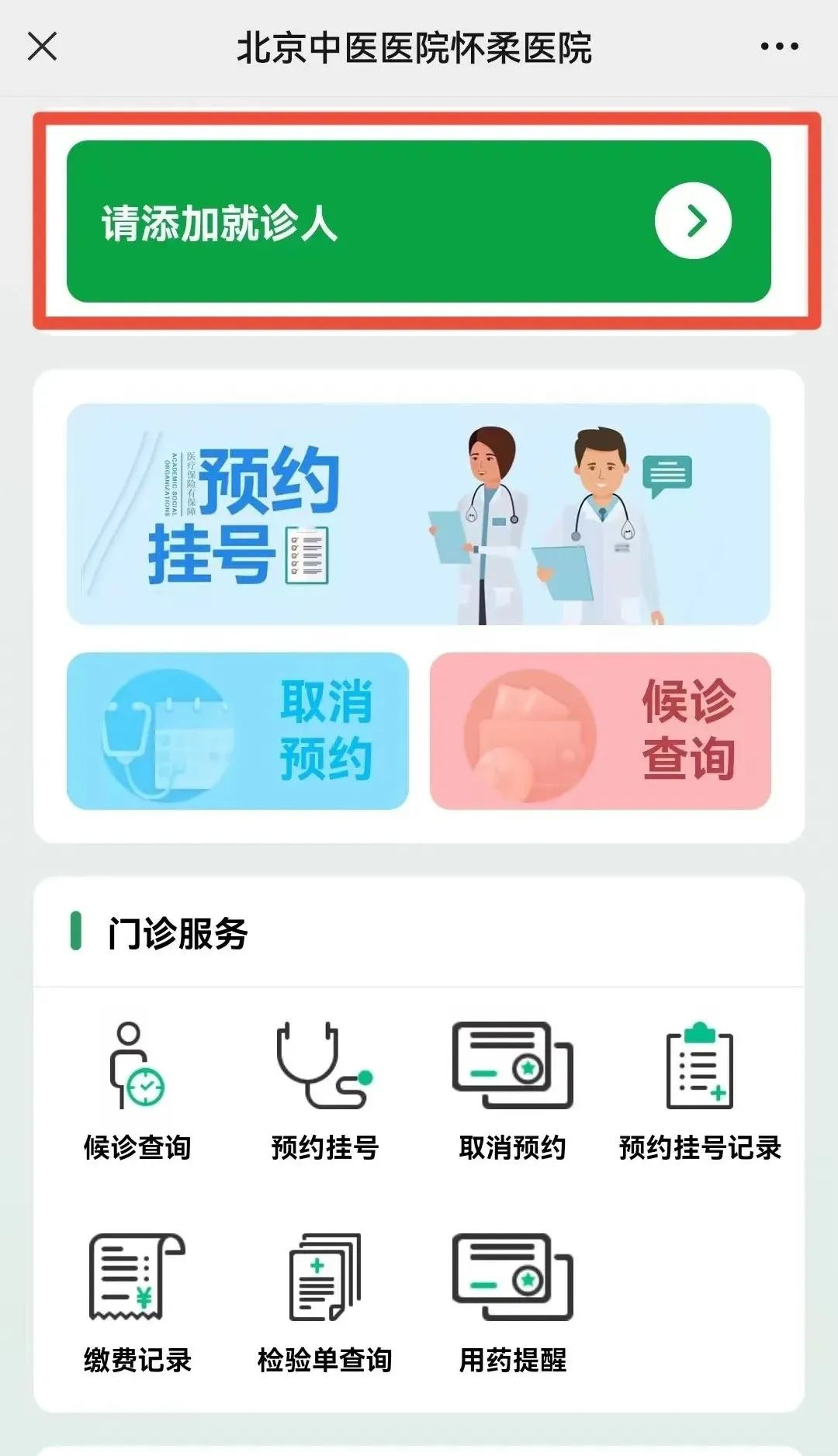
Task: Open the 预约挂号 banner with doctors
Action: (419, 514)
